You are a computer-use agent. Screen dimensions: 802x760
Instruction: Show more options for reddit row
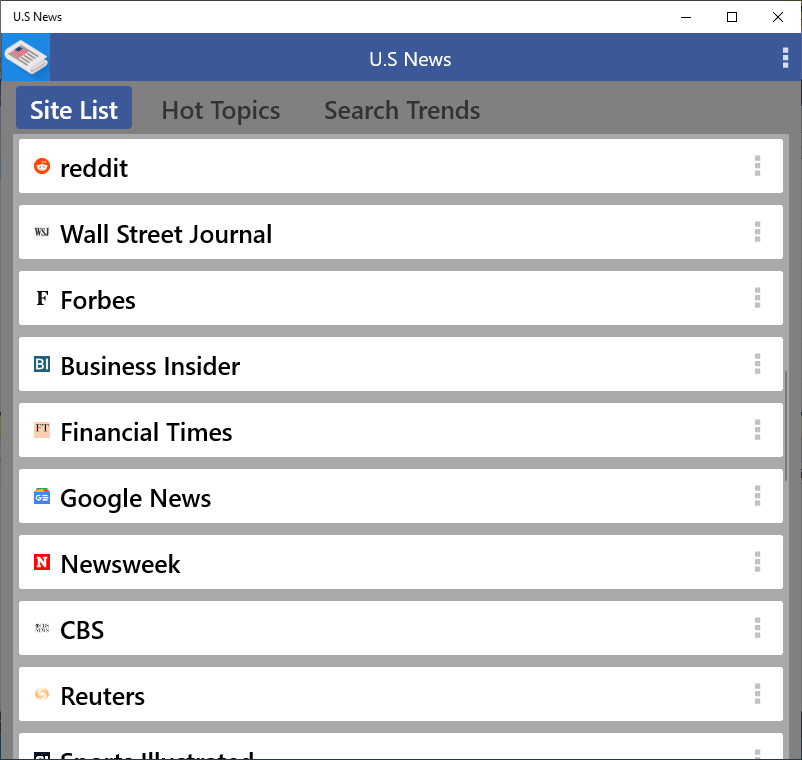[x=758, y=166]
